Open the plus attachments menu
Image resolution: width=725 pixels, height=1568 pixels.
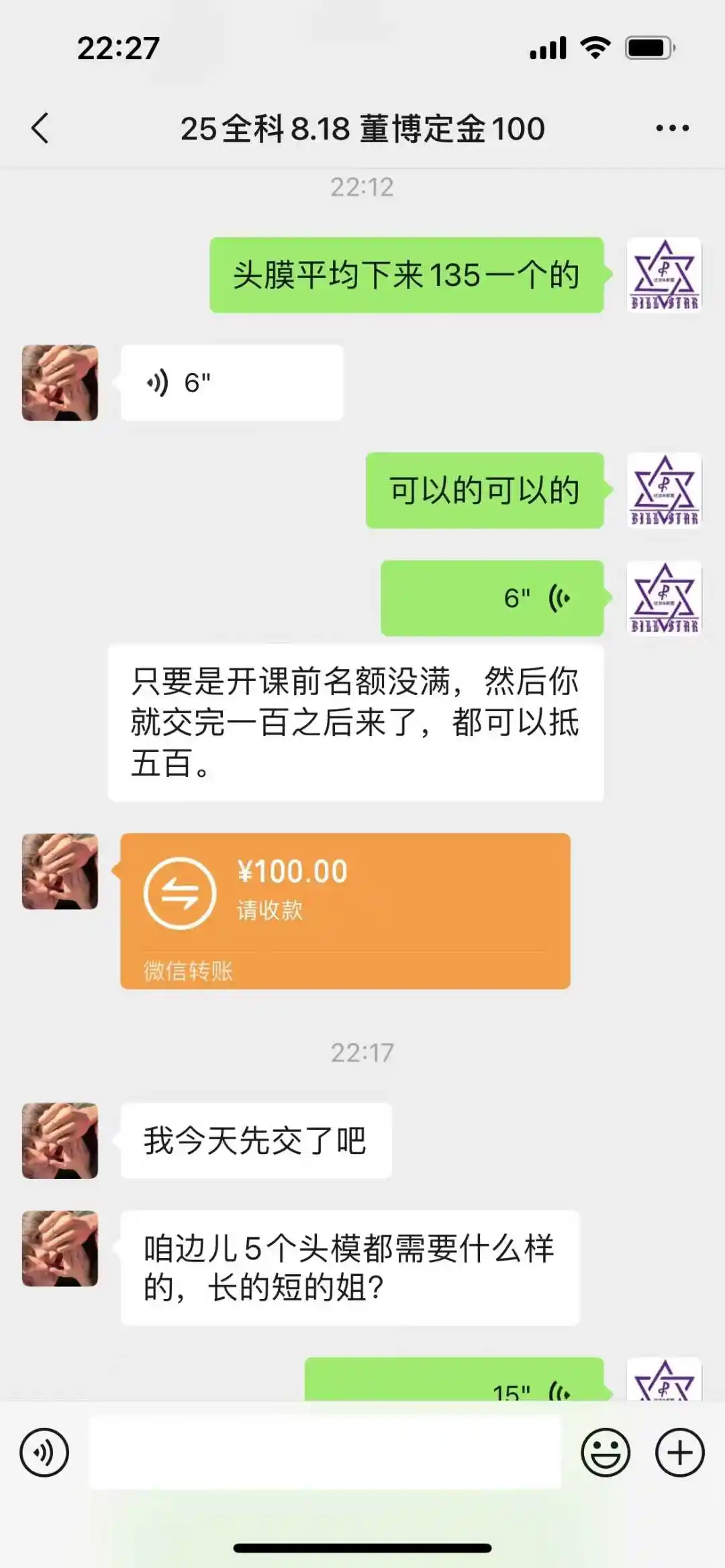tap(679, 1453)
